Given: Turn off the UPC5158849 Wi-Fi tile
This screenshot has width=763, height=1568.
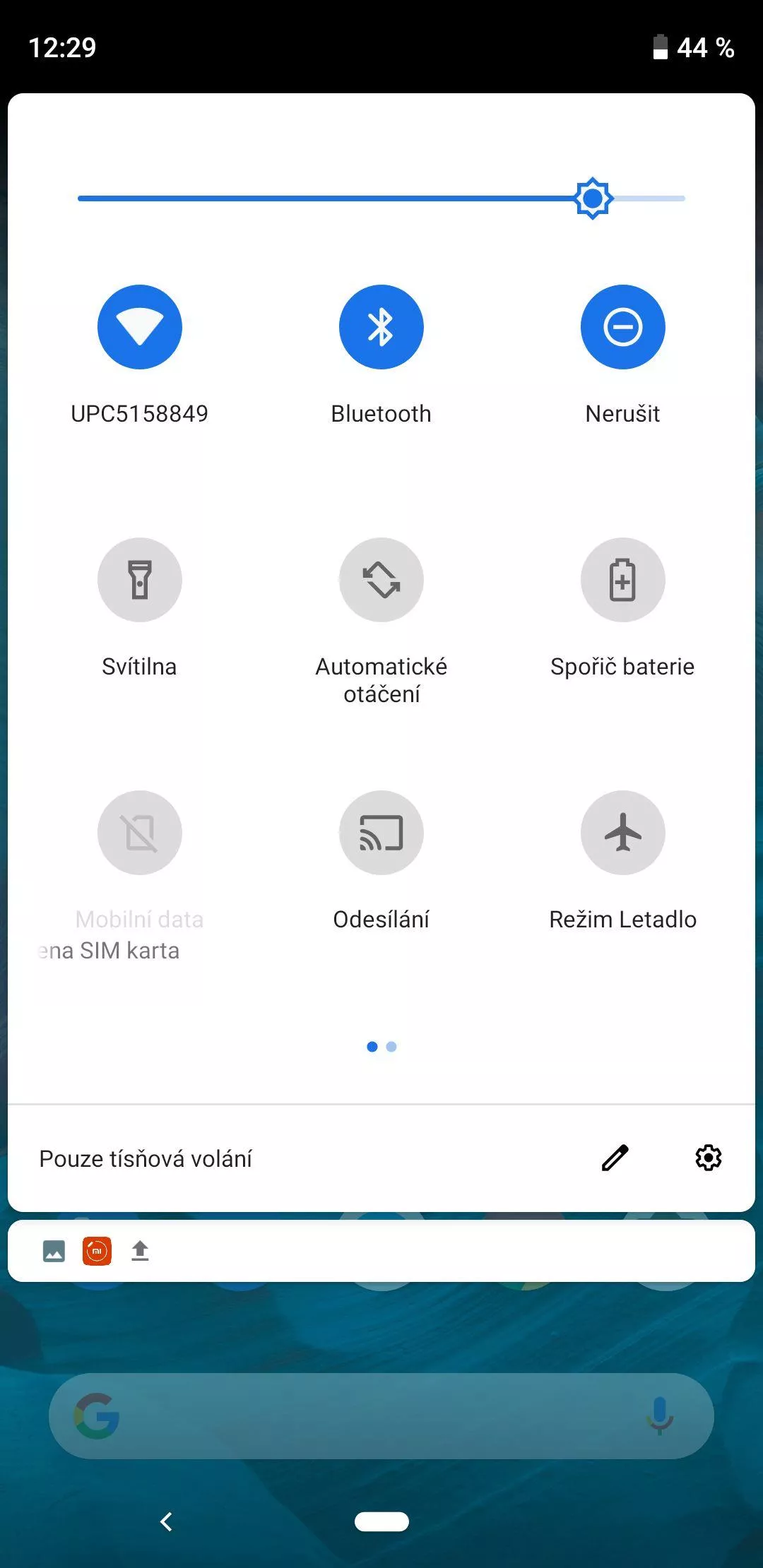Looking at the screenshot, I should pyautogui.click(x=140, y=327).
